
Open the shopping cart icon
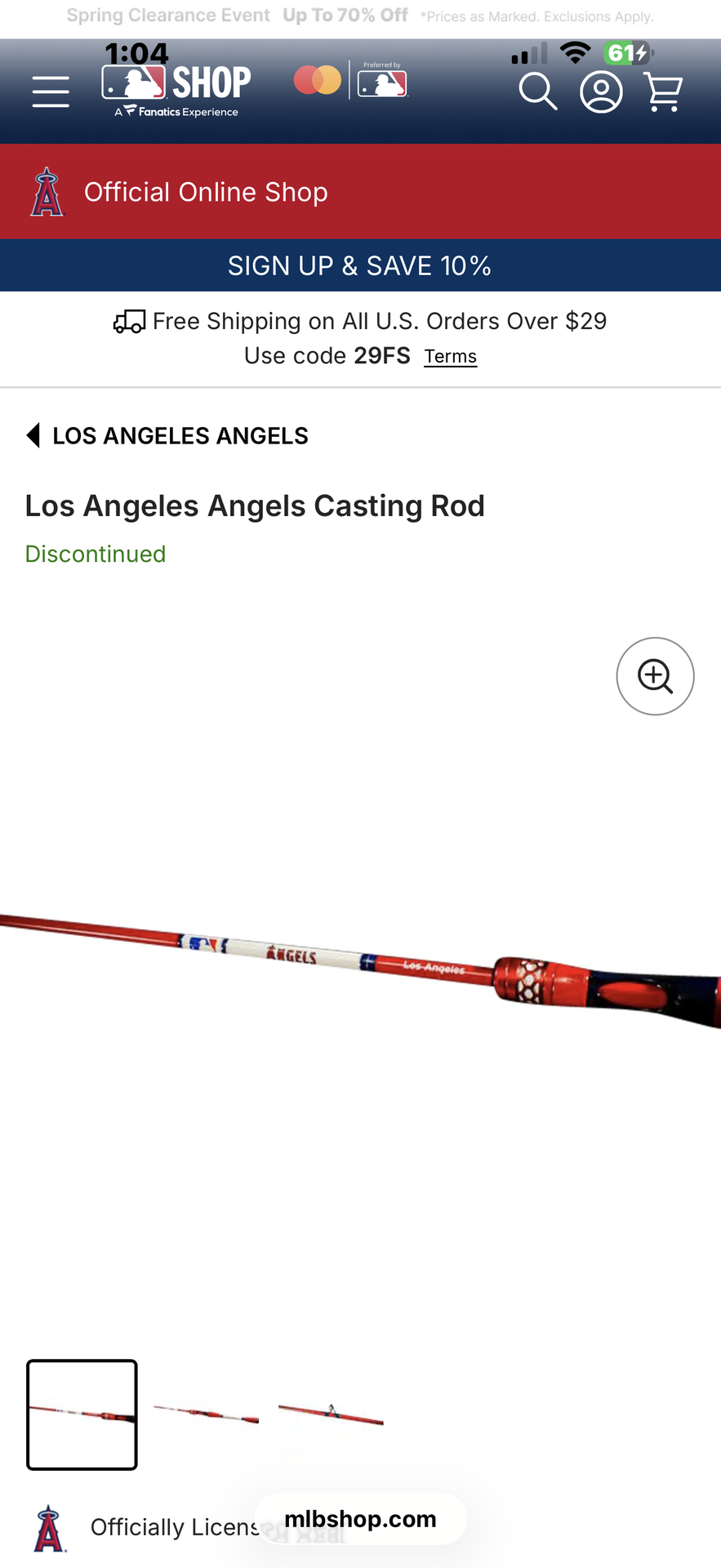[x=663, y=91]
